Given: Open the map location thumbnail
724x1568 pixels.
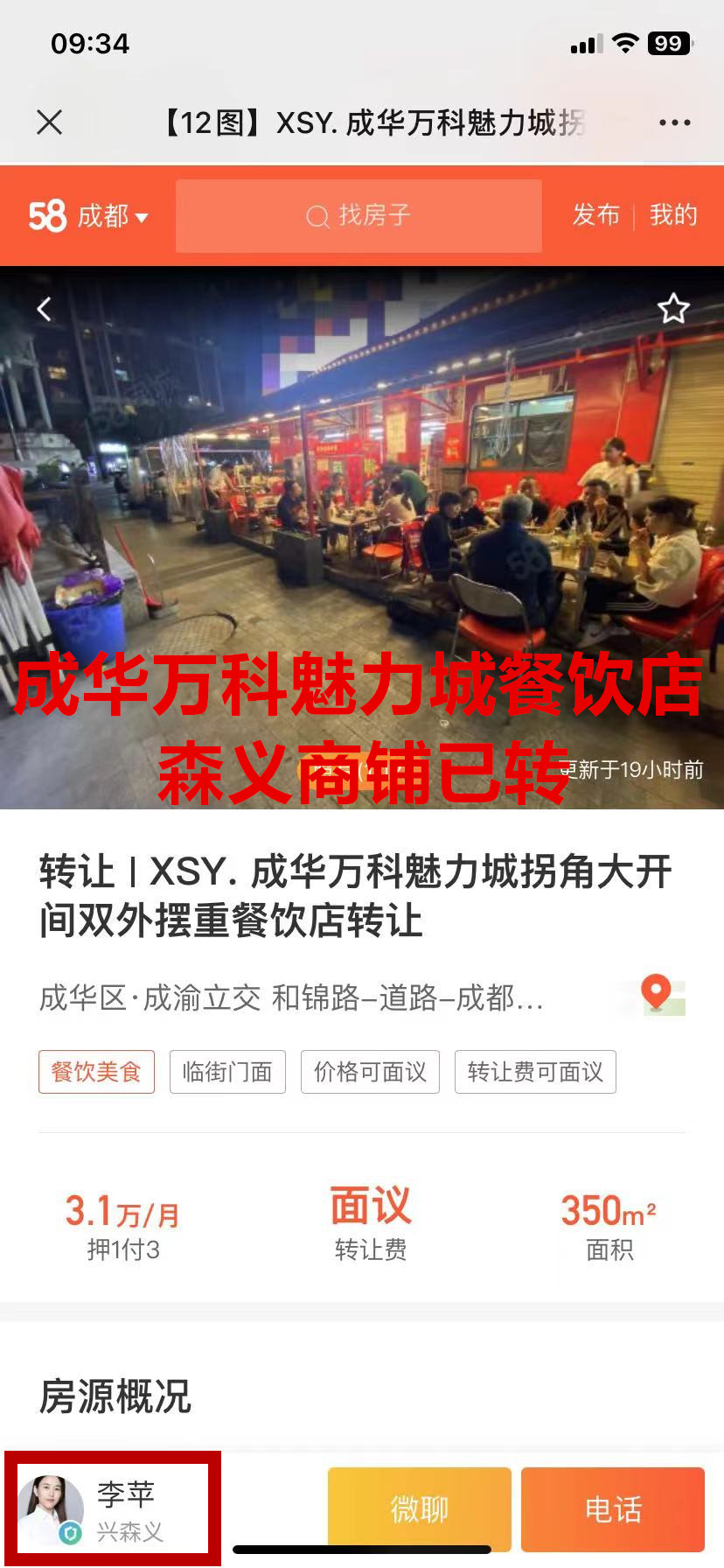Looking at the screenshot, I should (662, 996).
